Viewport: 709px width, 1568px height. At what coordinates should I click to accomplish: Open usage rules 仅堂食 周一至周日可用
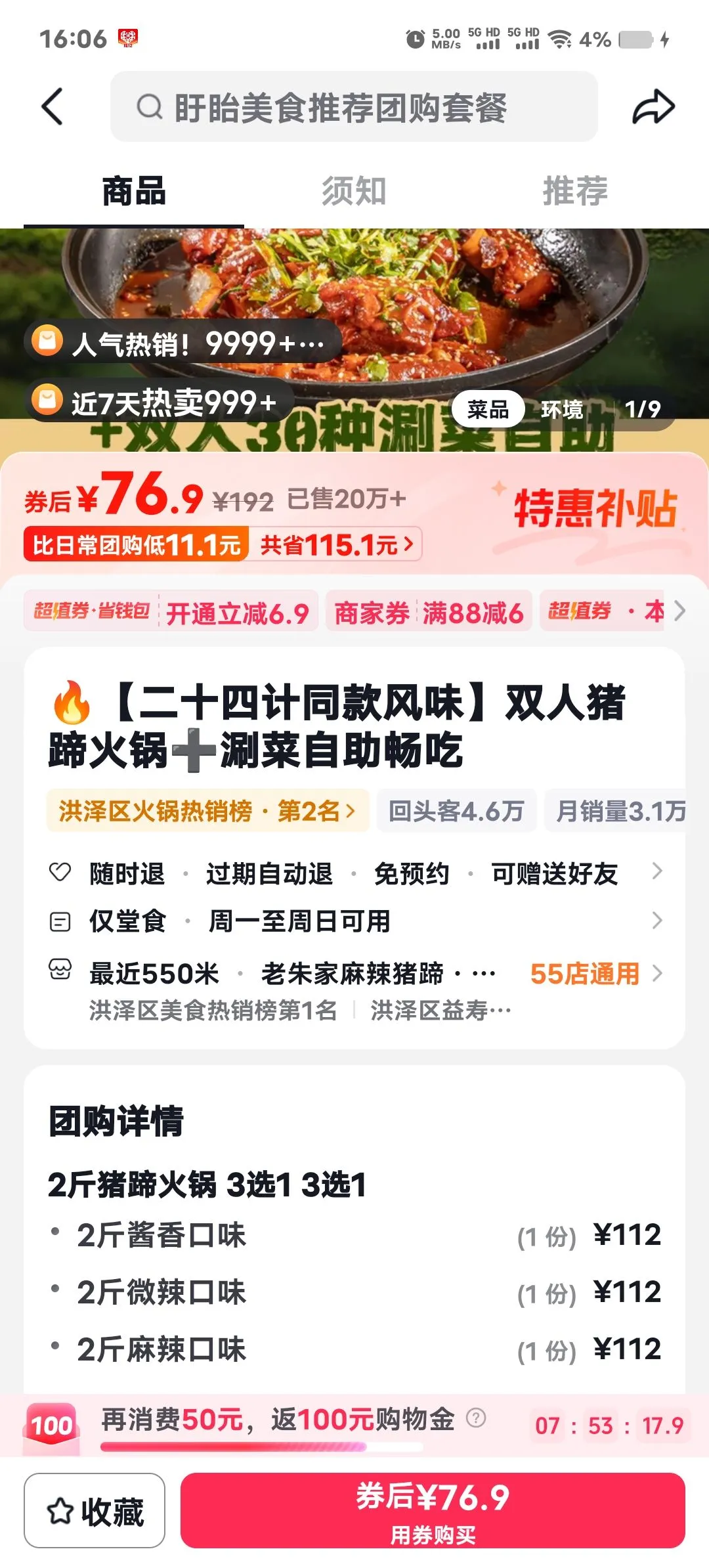(x=354, y=921)
